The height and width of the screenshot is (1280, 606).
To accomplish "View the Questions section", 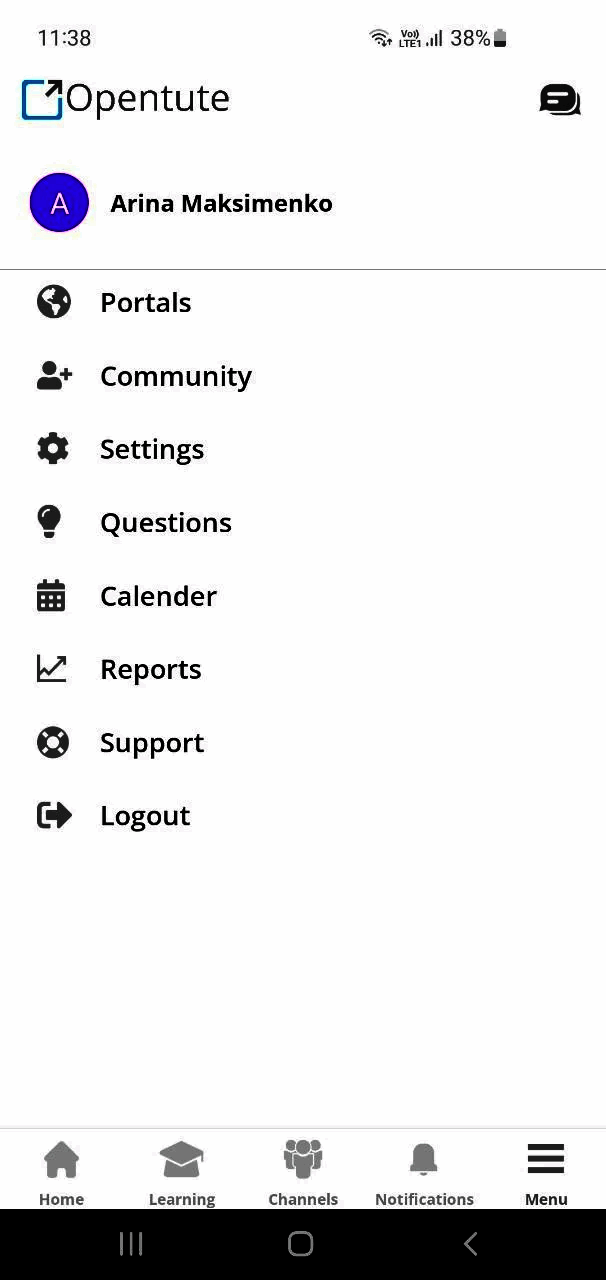I will coord(165,522).
